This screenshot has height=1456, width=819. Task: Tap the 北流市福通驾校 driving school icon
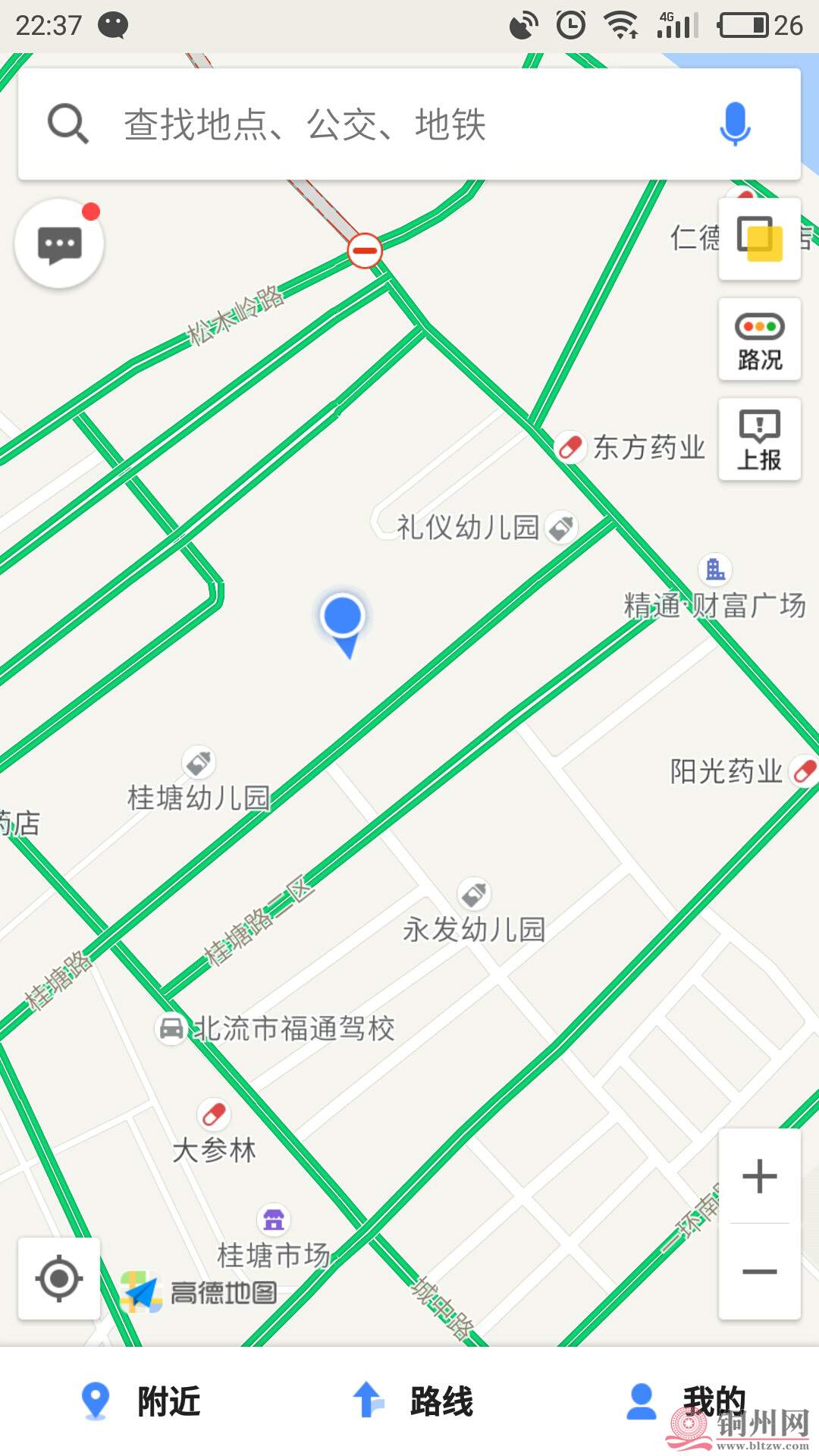pos(171,1028)
